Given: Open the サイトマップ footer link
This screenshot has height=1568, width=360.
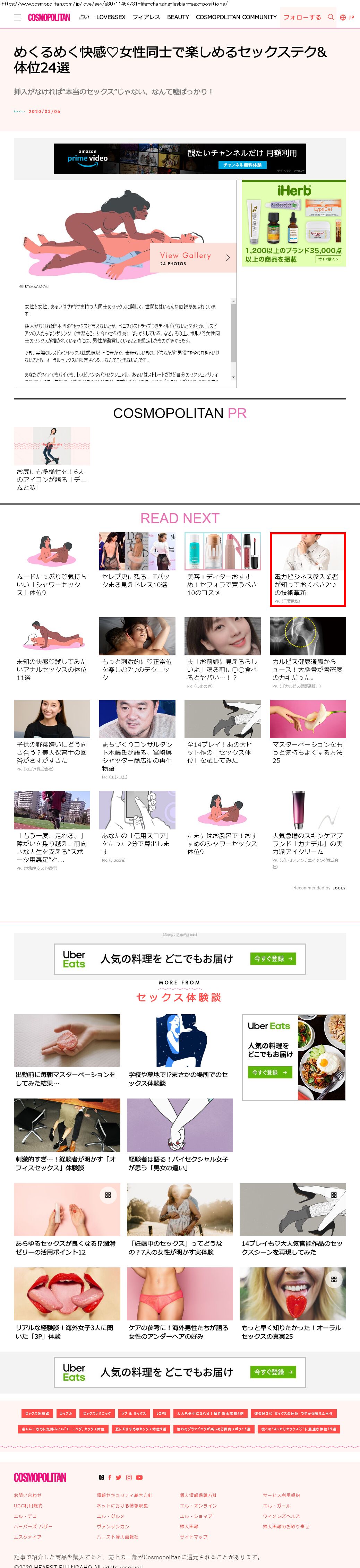Looking at the screenshot, I should 194,1536.
